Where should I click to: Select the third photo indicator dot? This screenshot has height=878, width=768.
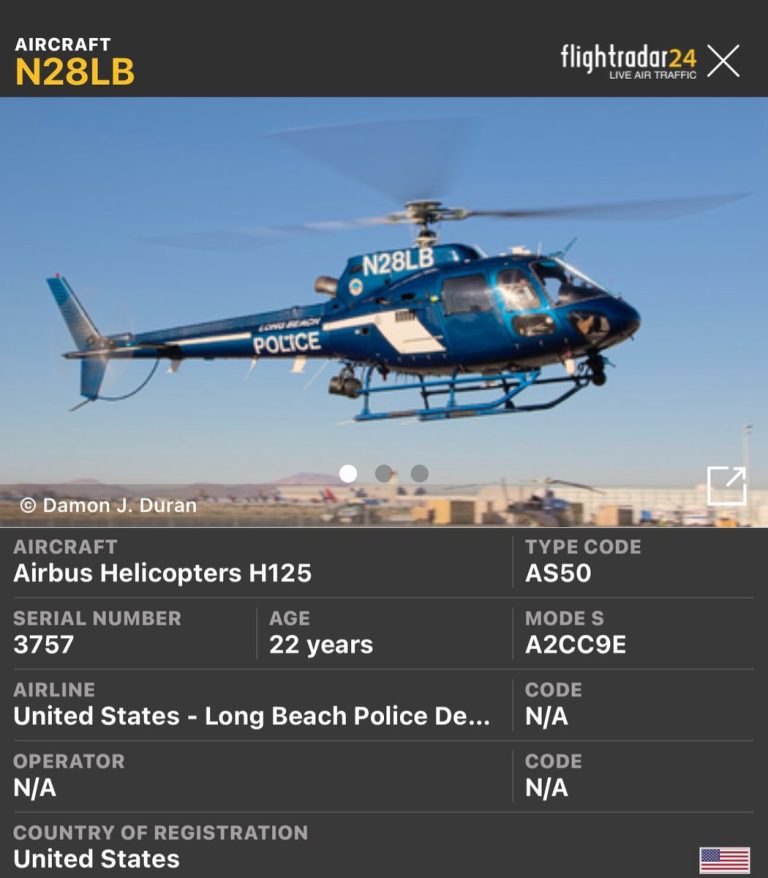point(420,473)
